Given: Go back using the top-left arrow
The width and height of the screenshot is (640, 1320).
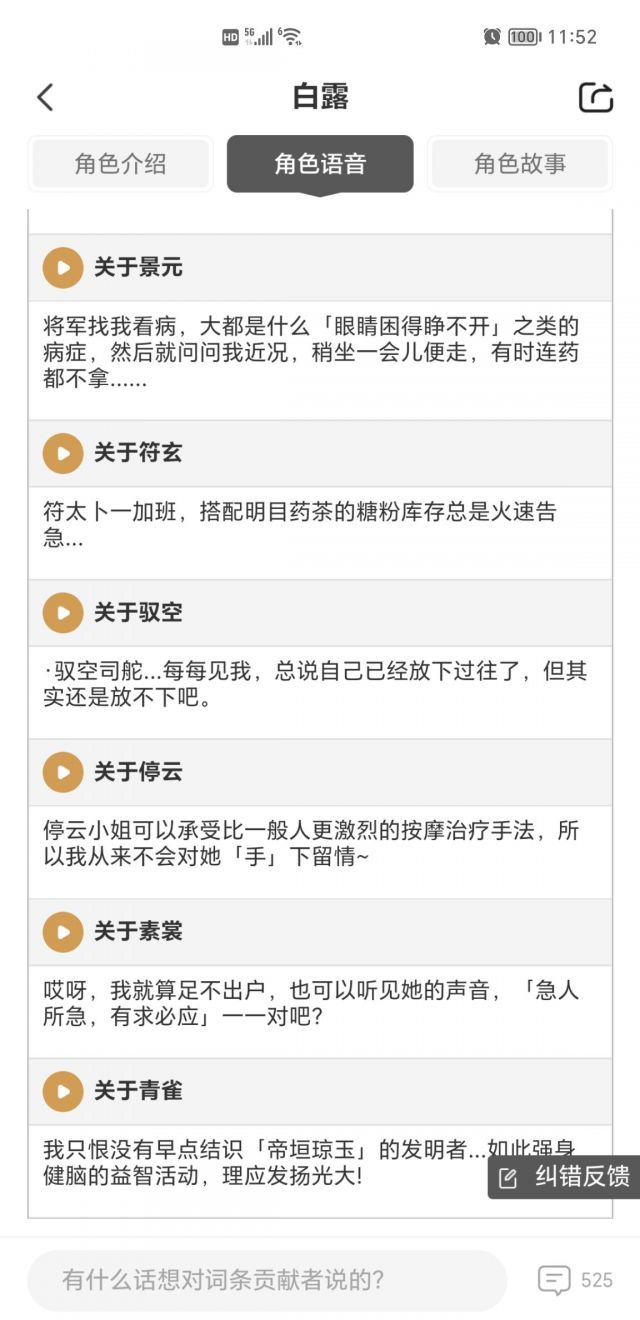Looking at the screenshot, I should click(45, 97).
